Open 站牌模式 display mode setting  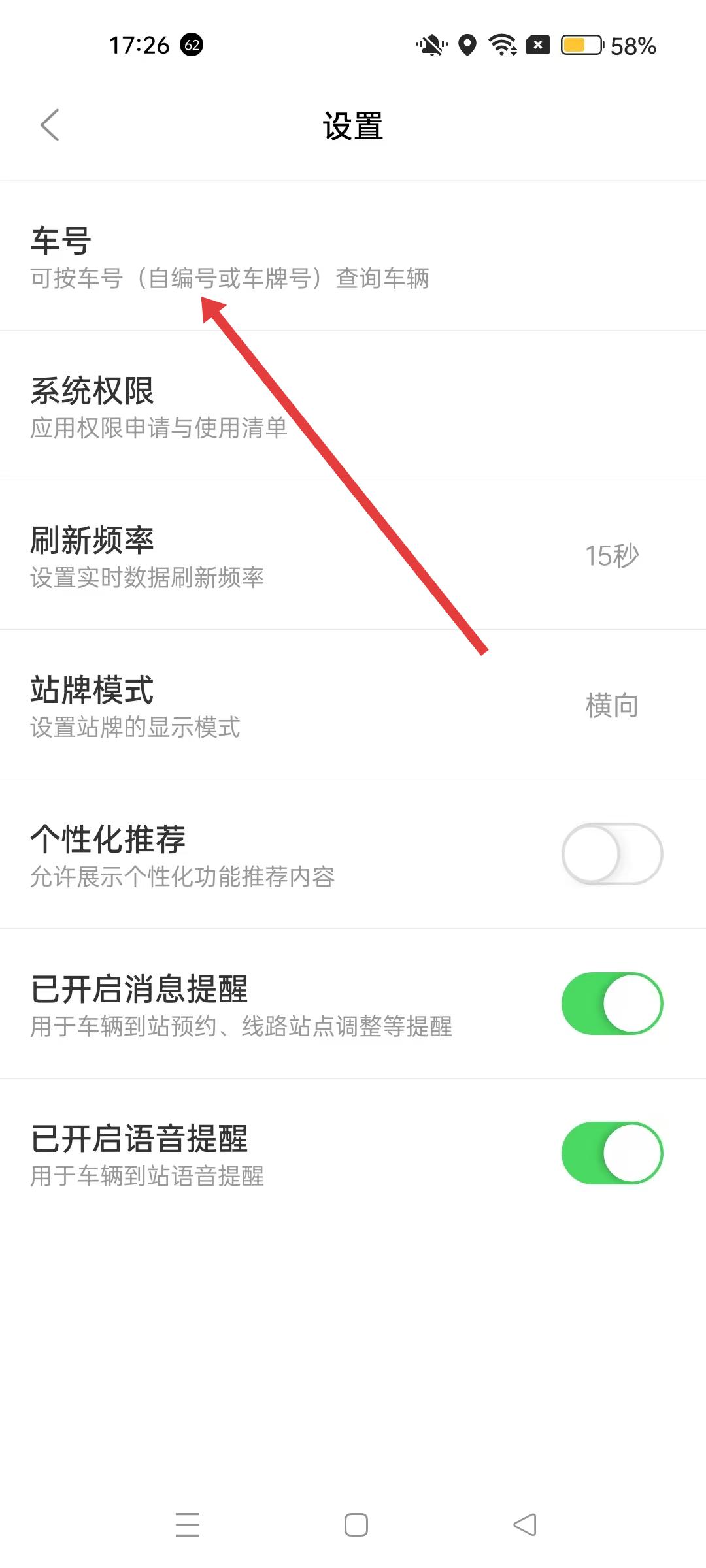[353, 706]
